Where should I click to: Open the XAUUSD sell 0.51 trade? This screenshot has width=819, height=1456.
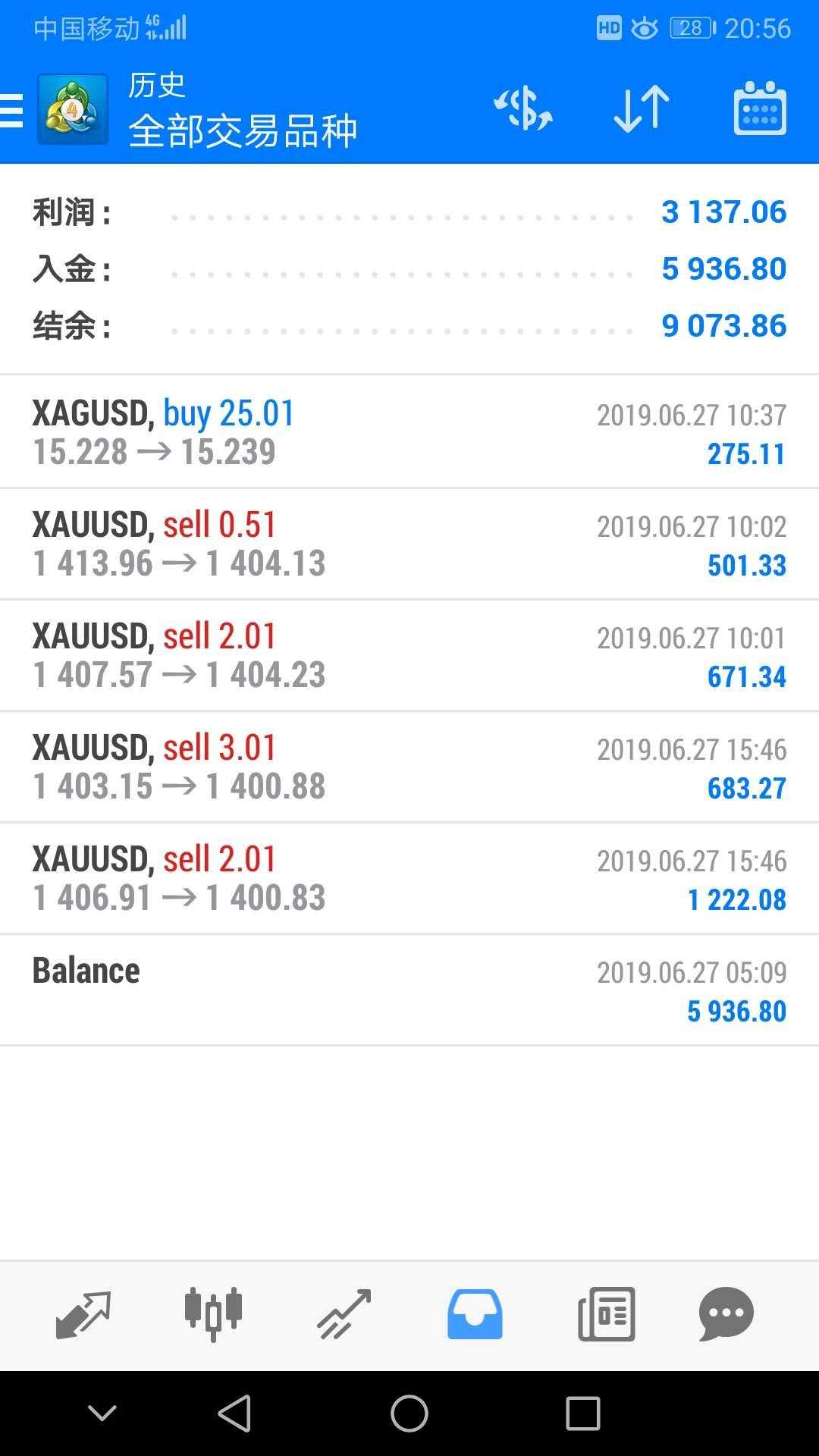coord(409,544)
